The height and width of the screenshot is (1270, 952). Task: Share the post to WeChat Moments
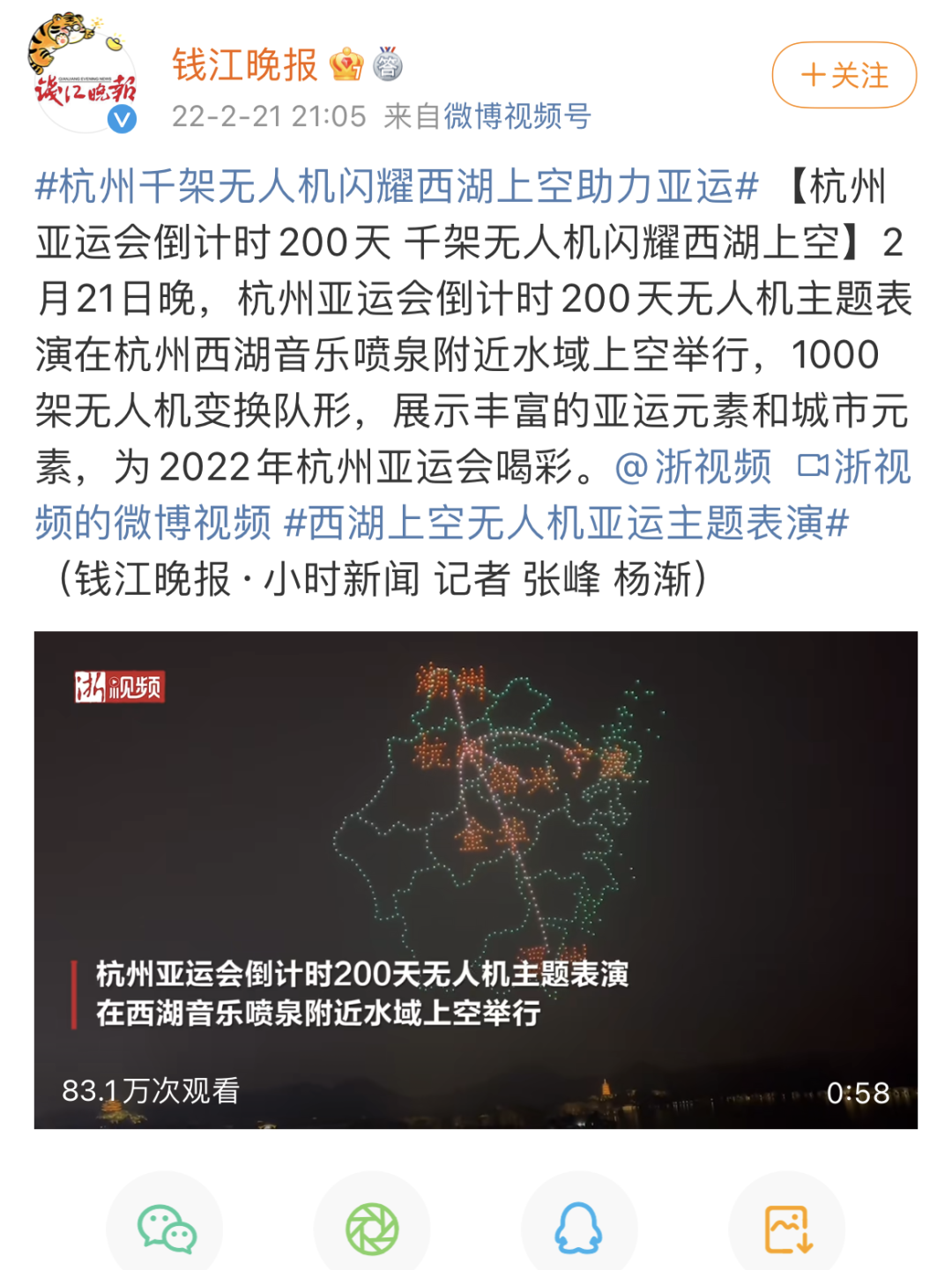tap(372, 1229)
